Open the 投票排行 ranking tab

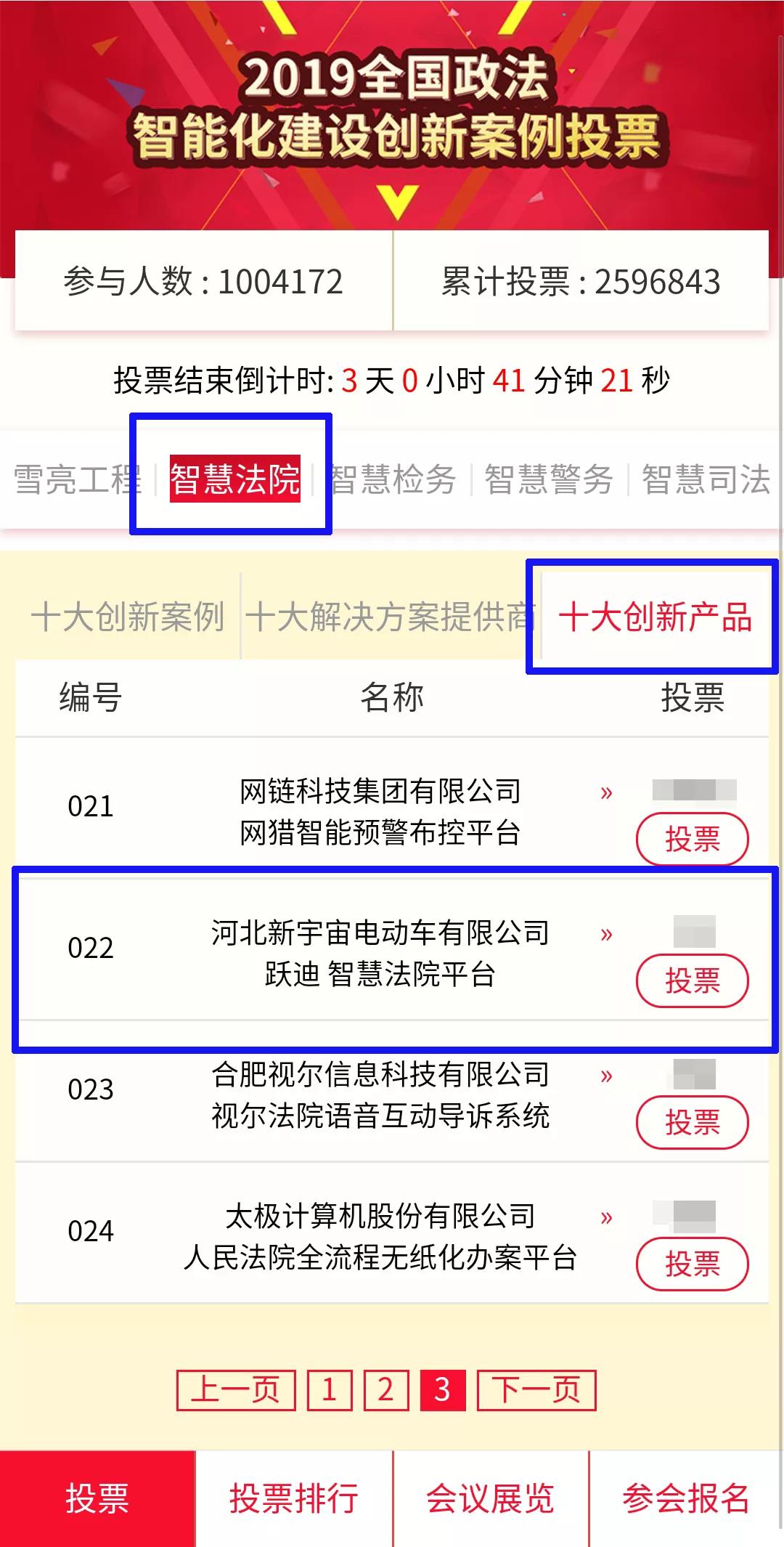click(294, 1498)
